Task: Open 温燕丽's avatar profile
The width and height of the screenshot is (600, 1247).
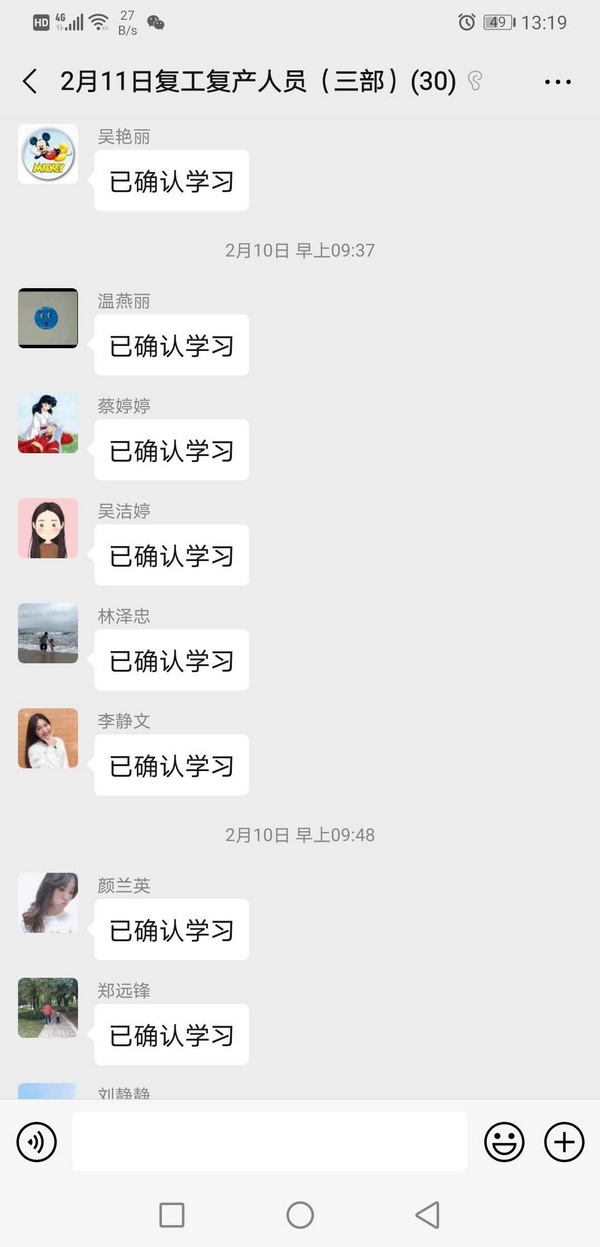Action: coord(48,319)
